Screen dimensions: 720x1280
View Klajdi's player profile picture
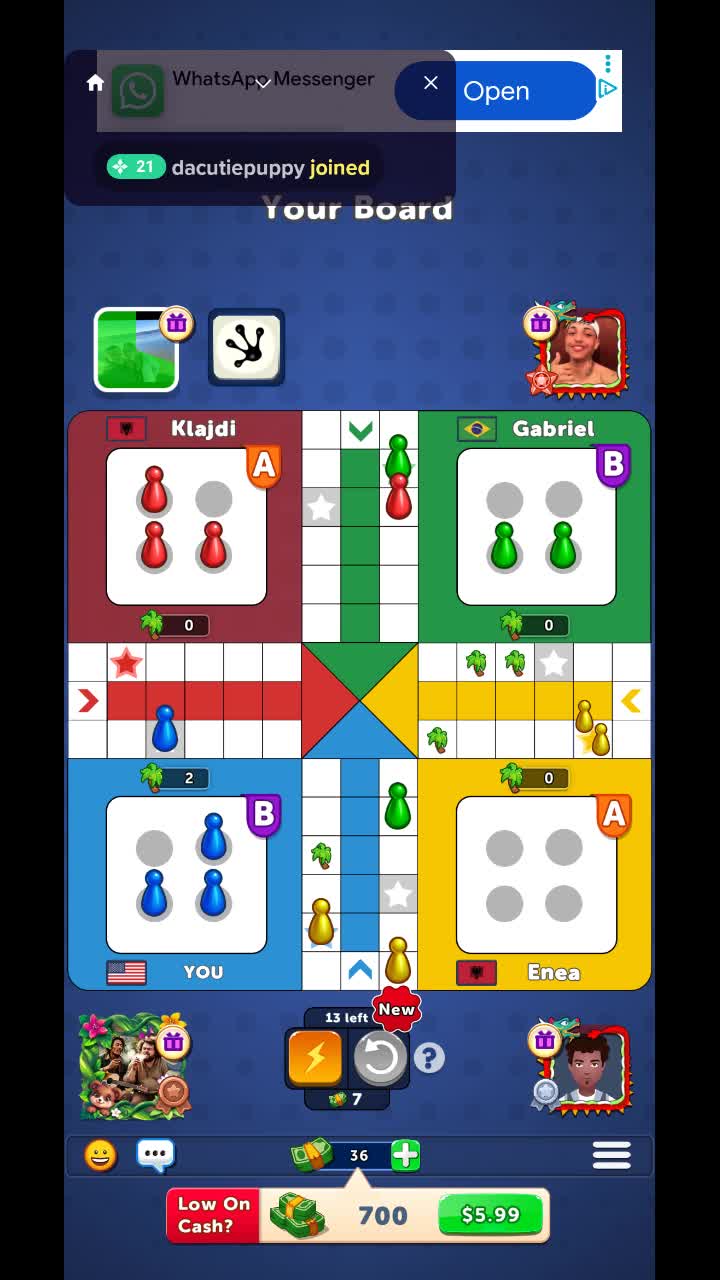pos(137,349)
